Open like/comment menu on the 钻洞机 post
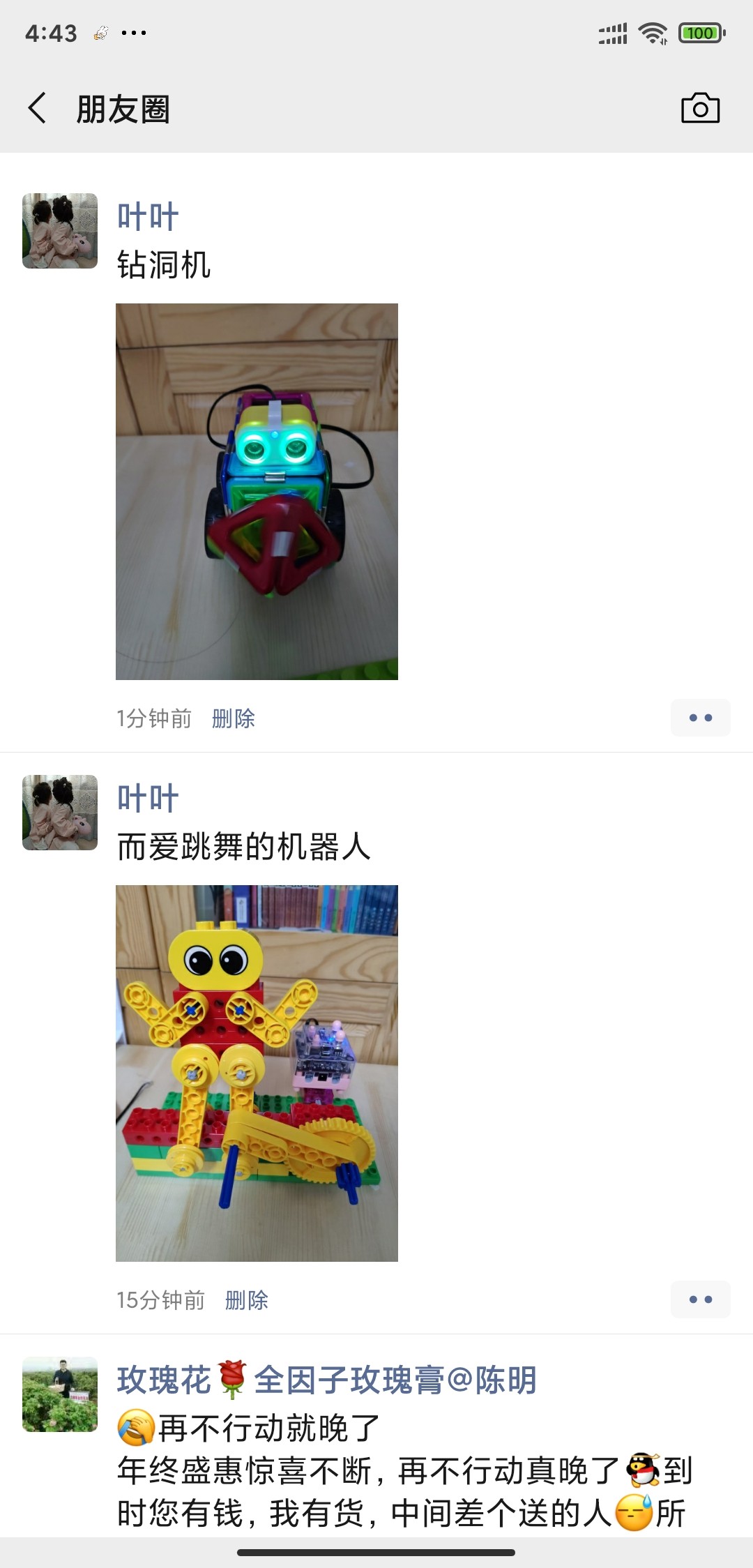This screenshot has width=753, height=1568. pyautogui.click(x=700, y=718)
